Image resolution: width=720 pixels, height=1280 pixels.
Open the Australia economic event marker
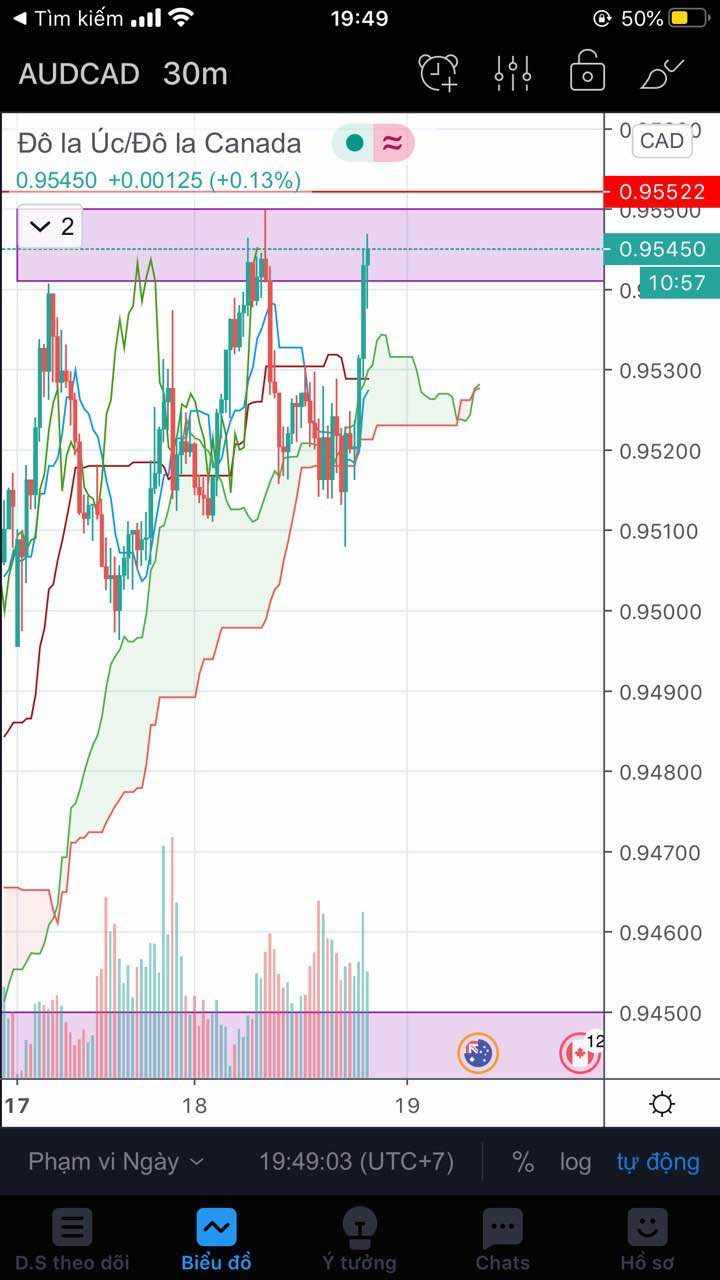pyautogui.click(x=478, y=1053)
